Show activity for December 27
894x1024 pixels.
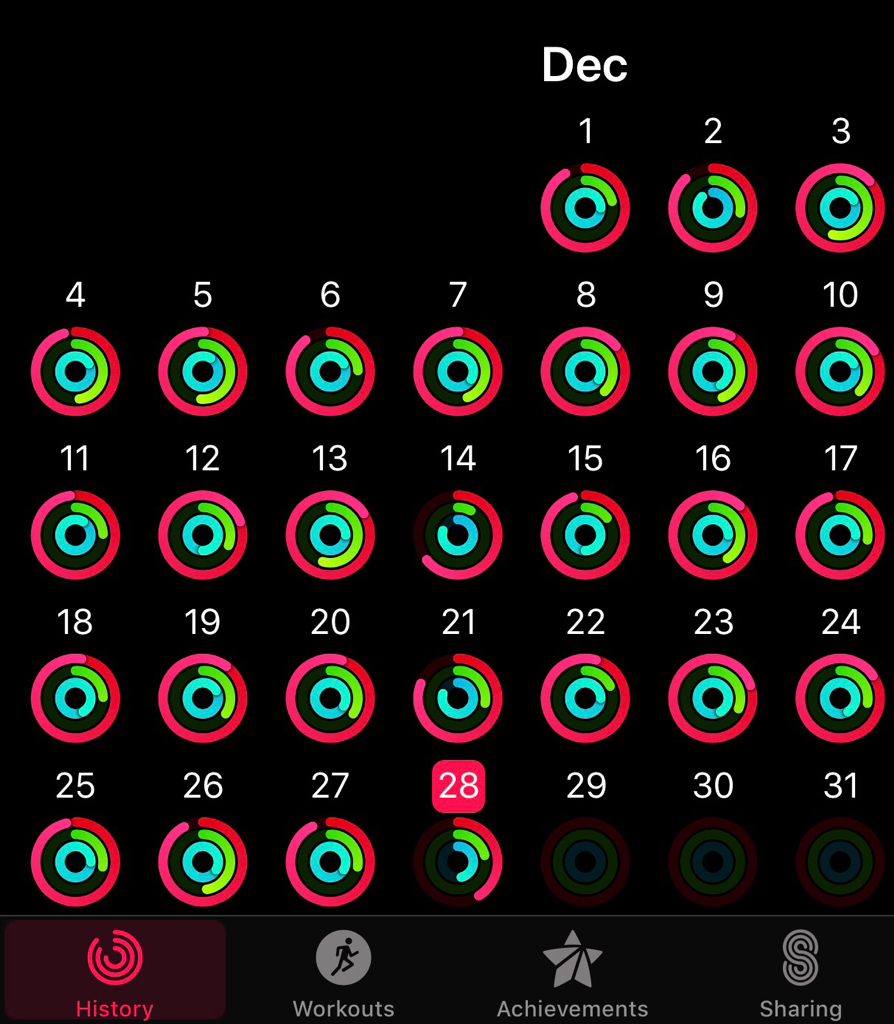[x=330, y=862]
